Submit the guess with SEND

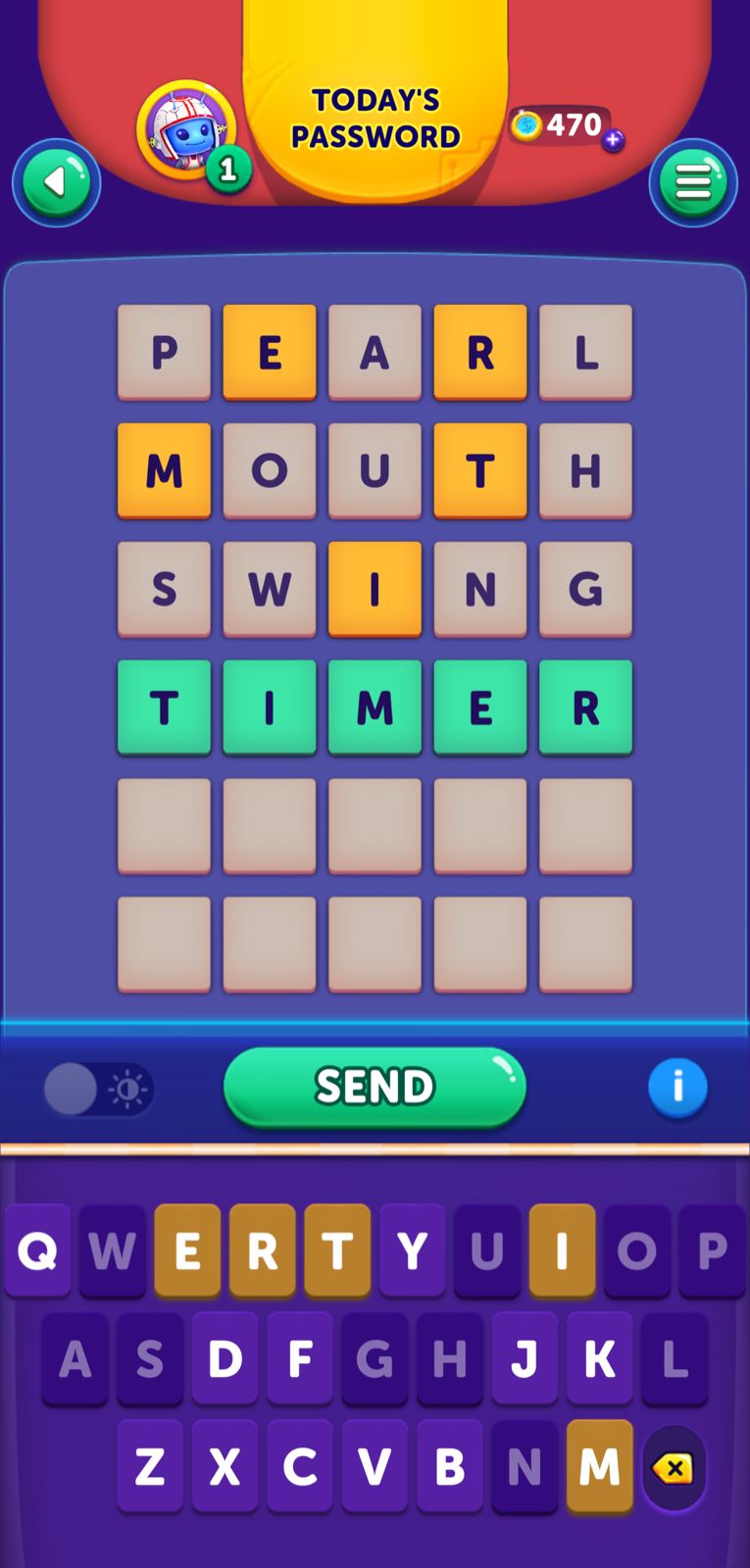[x=375, y=1087]
